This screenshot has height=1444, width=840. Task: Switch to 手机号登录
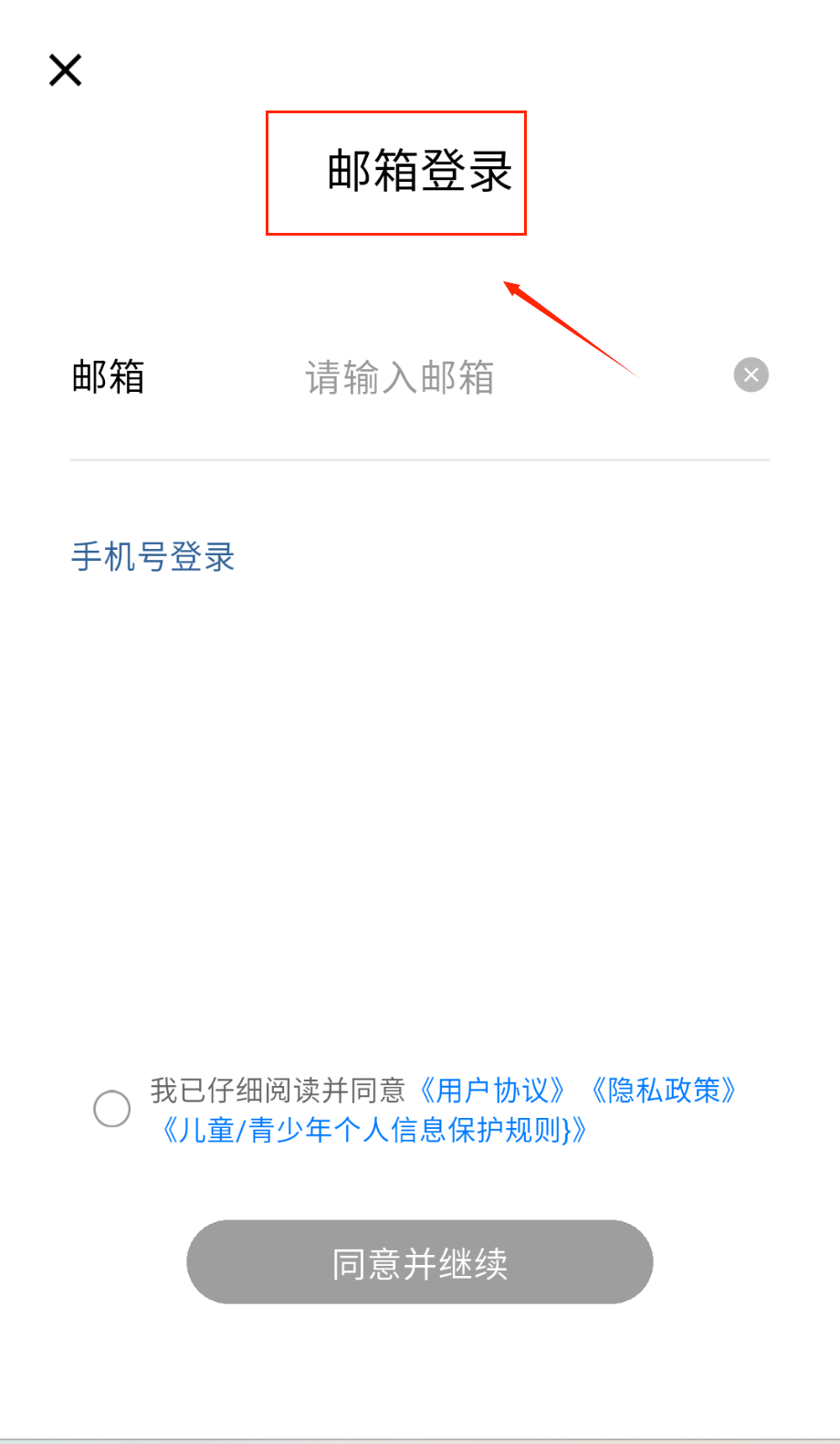(153, 557)
